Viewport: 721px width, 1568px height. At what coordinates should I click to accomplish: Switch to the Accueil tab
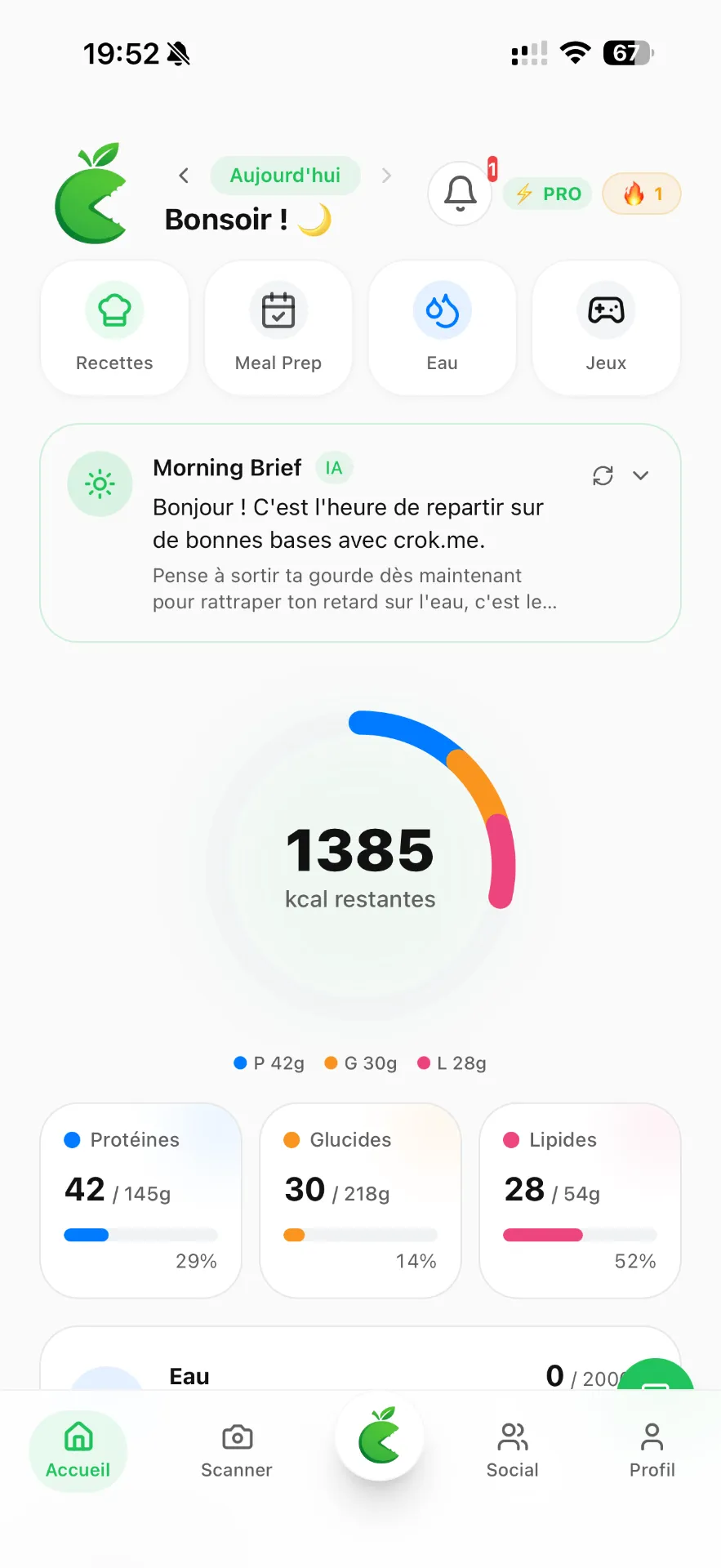78,1450
